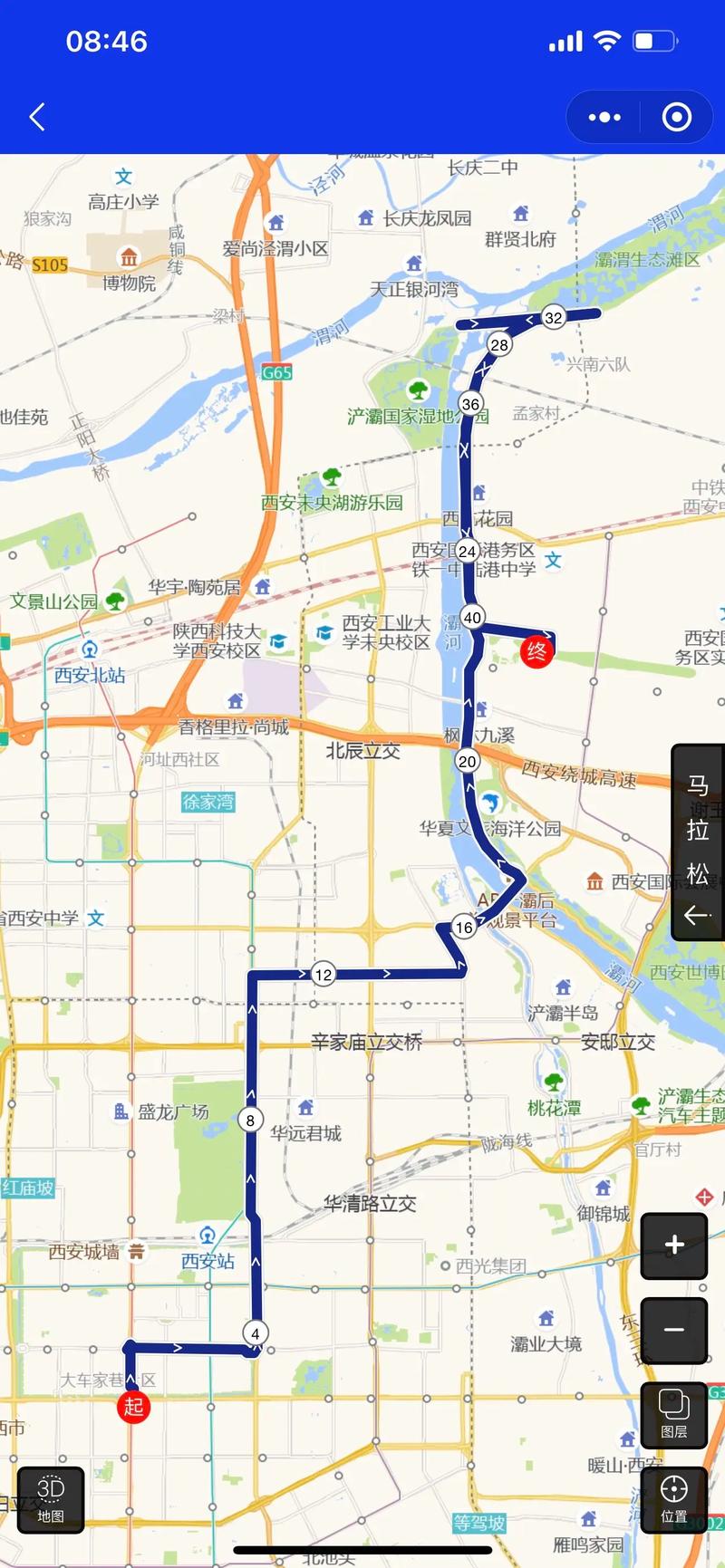Zoom in on the map
This screenshot has width=725, height=1568.
674,1246
